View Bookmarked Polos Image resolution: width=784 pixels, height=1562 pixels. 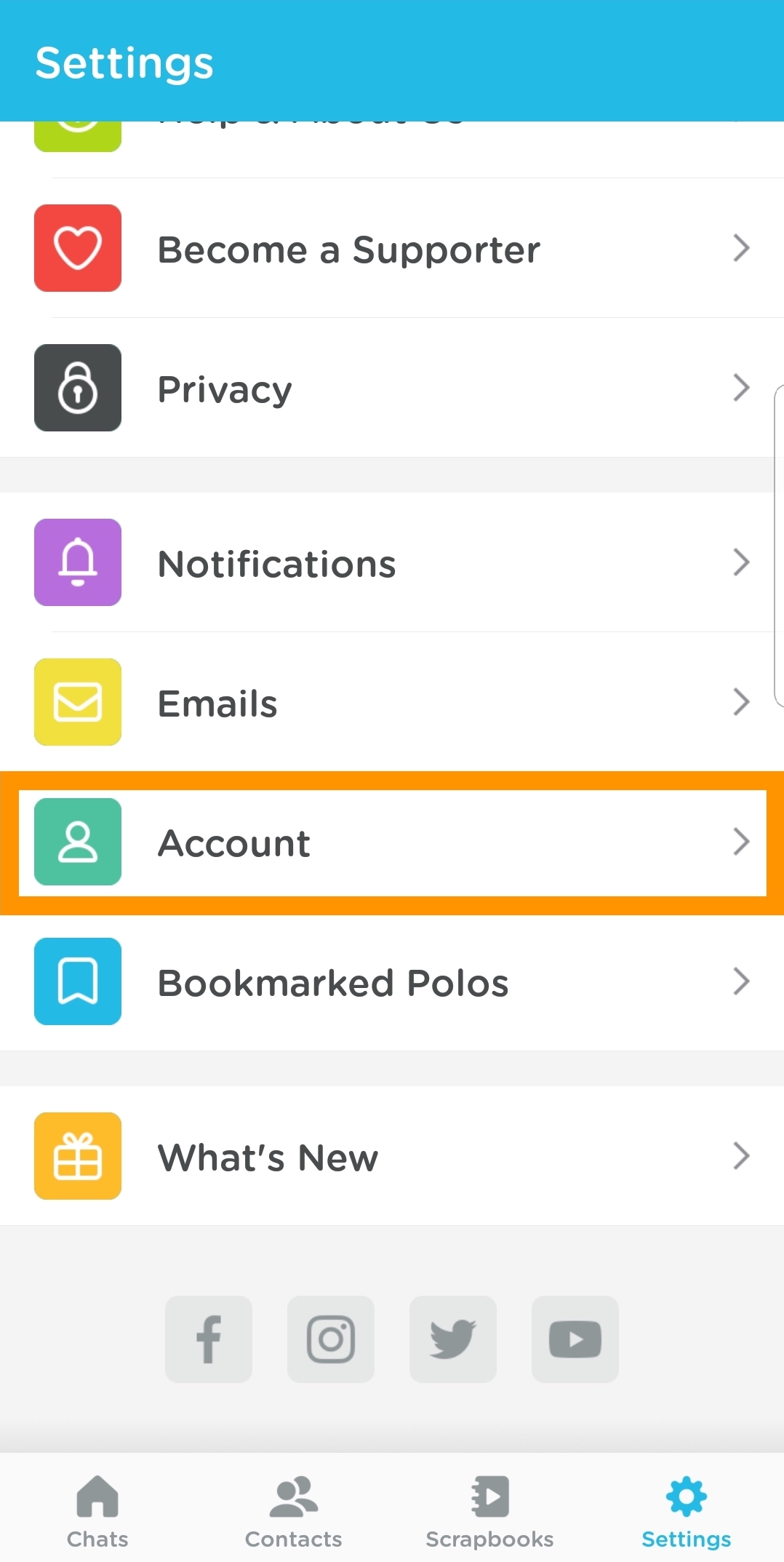(x=392, y=981)
